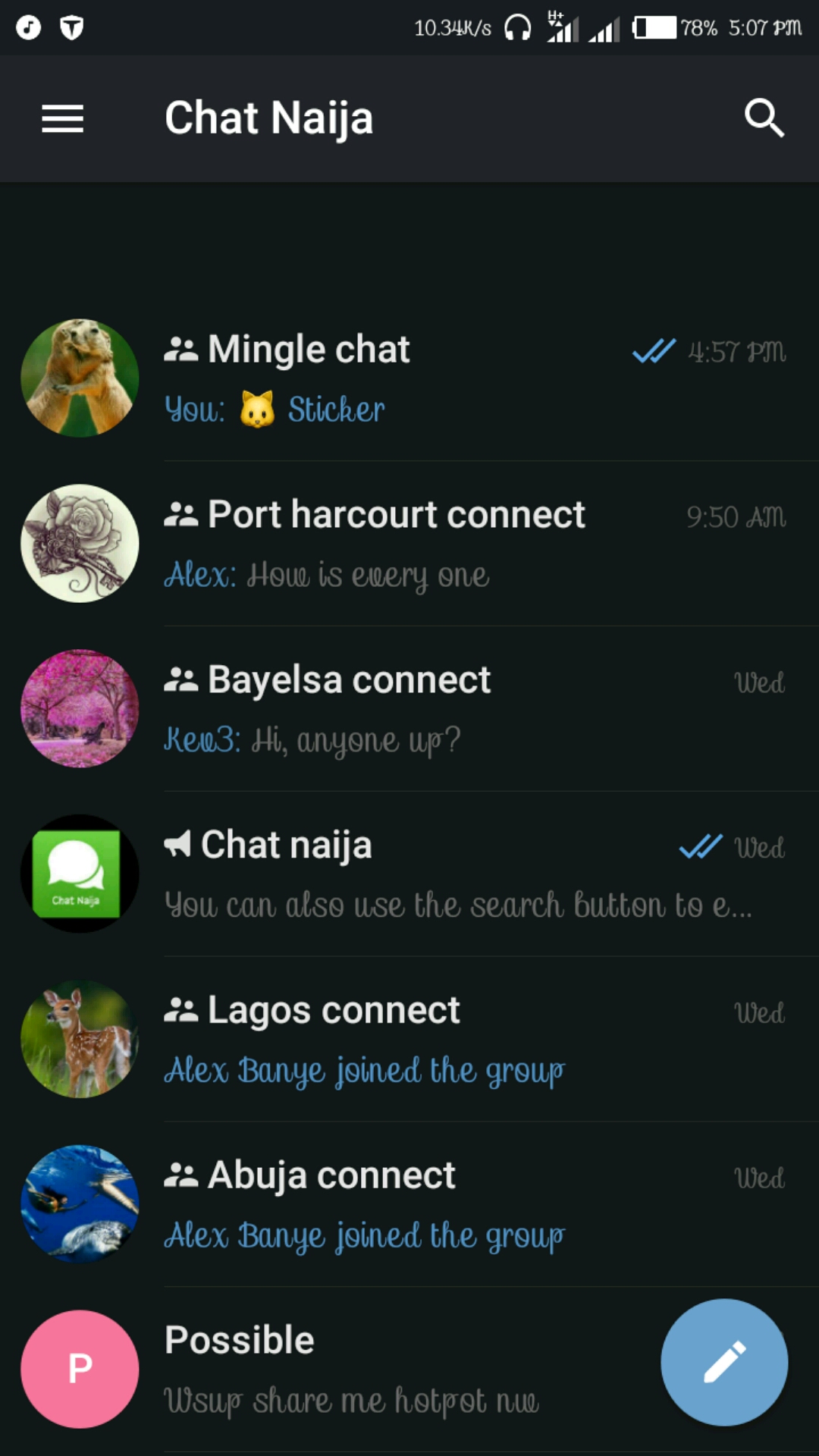The image size is (819, 1456).
Task: Select the Abuja connect chat entry
Action: [x=409, y=1203]
